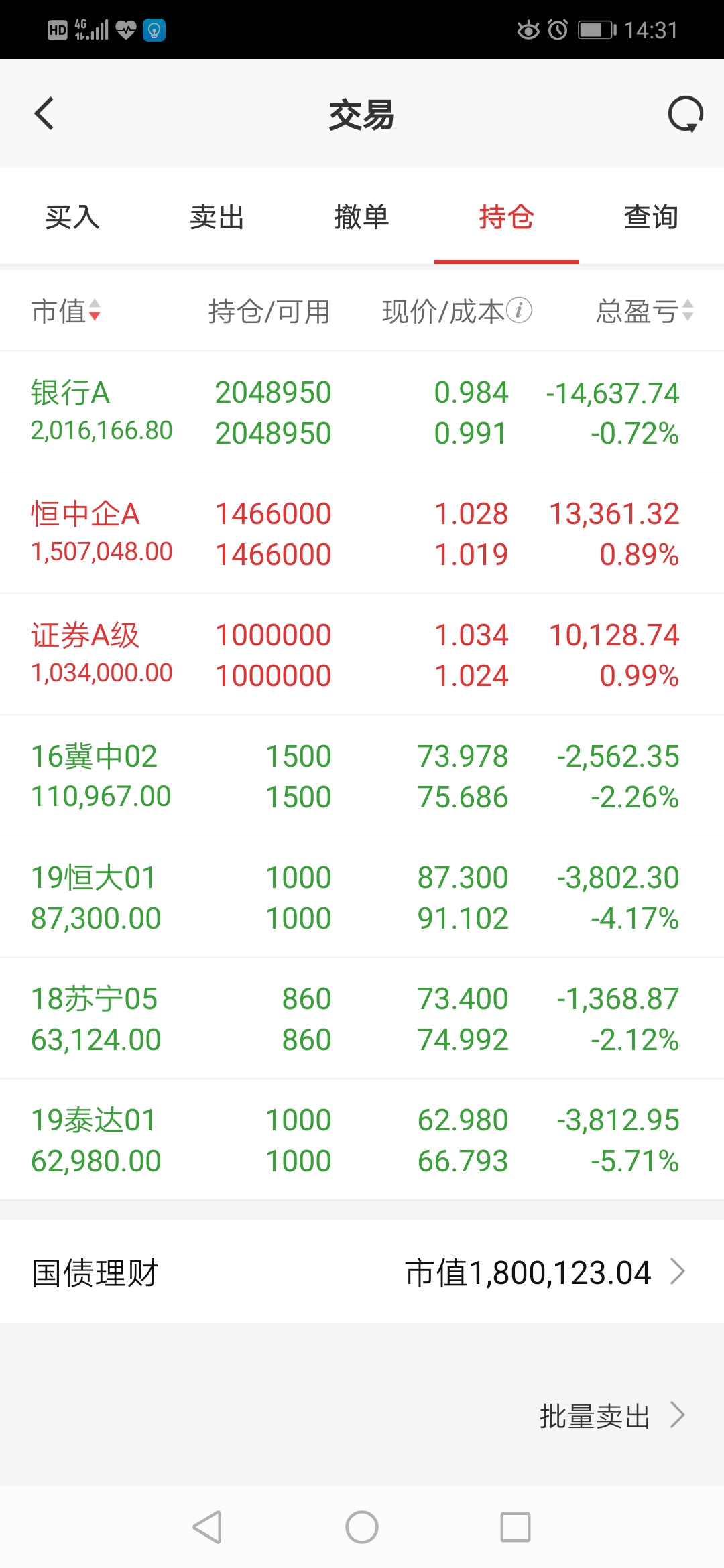Sort holdings by 市值

point(66,311)
